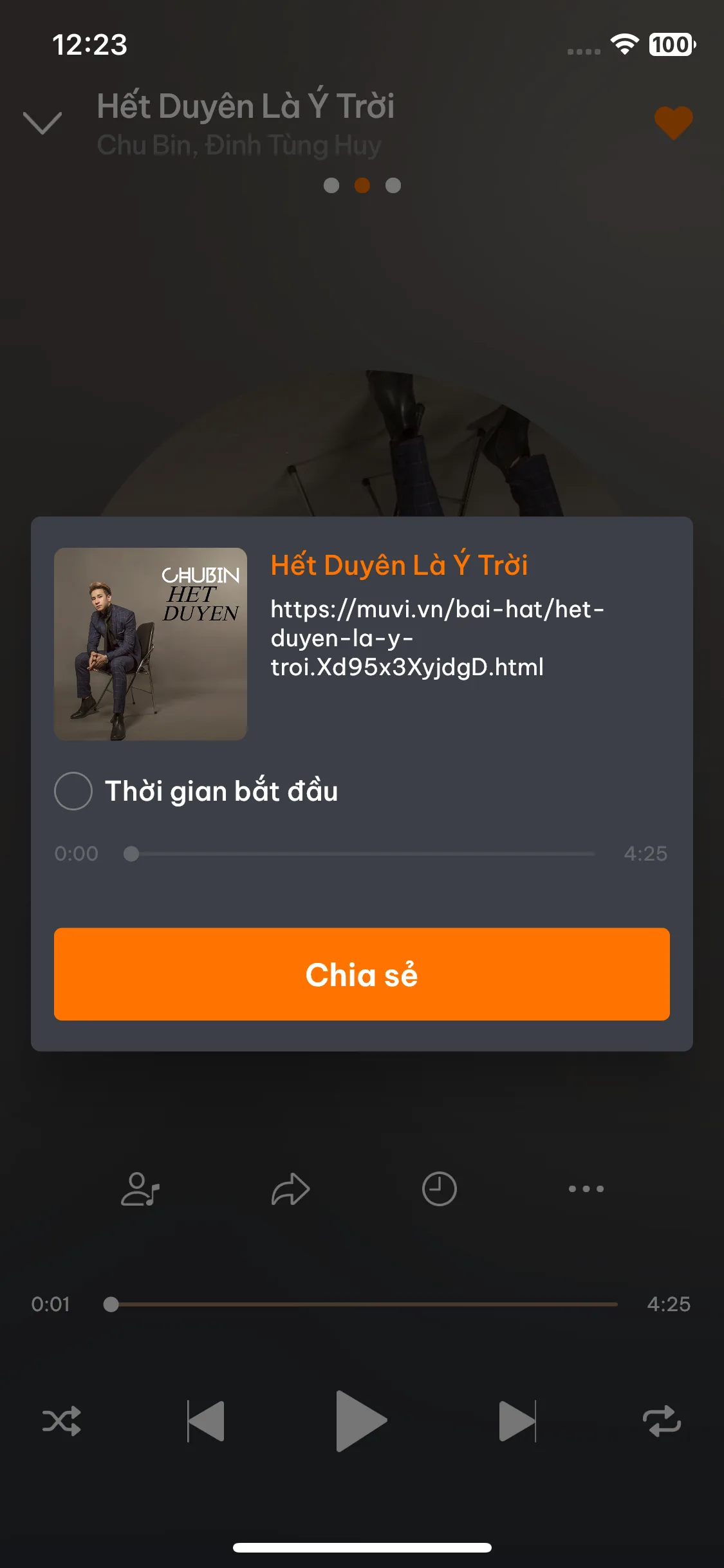Open the three-dot more options menu
Screen dimensions: 724x1568
click(x=586, y=1189)
